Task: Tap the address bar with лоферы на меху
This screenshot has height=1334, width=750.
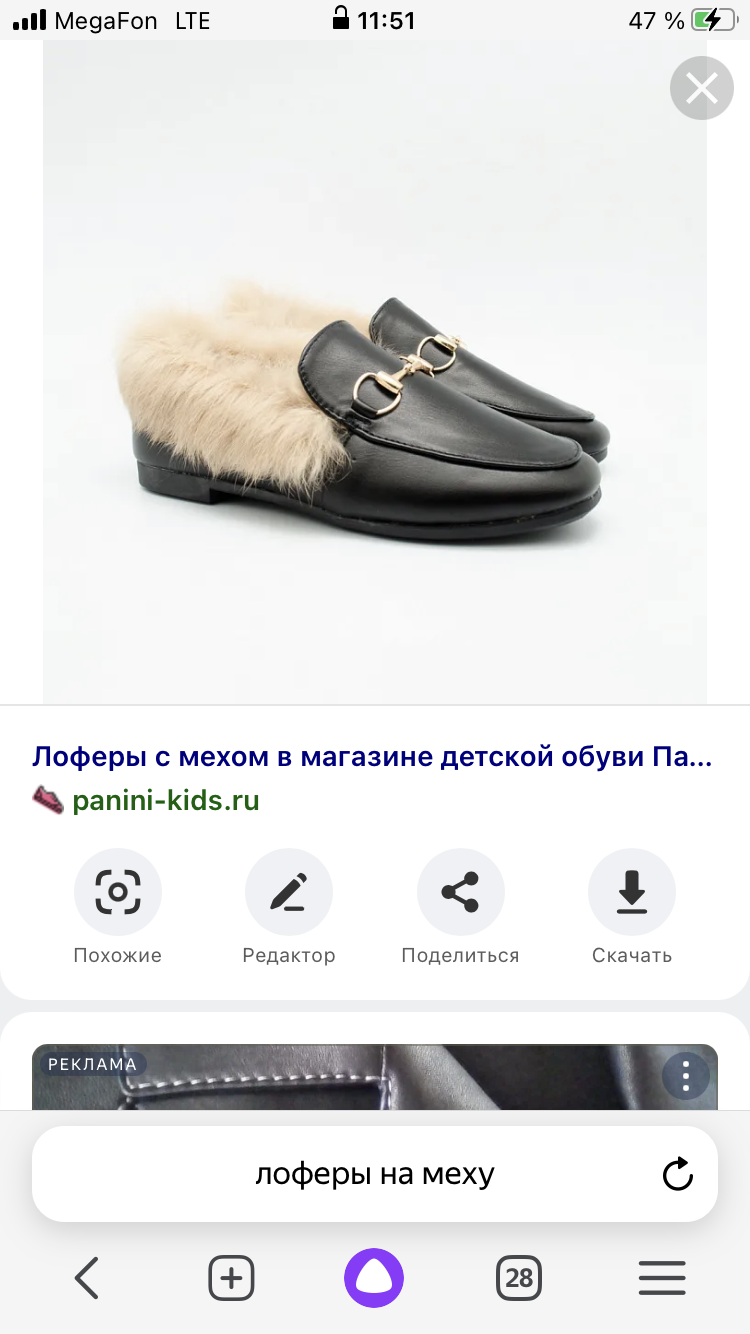Action: coord(374,1174)
